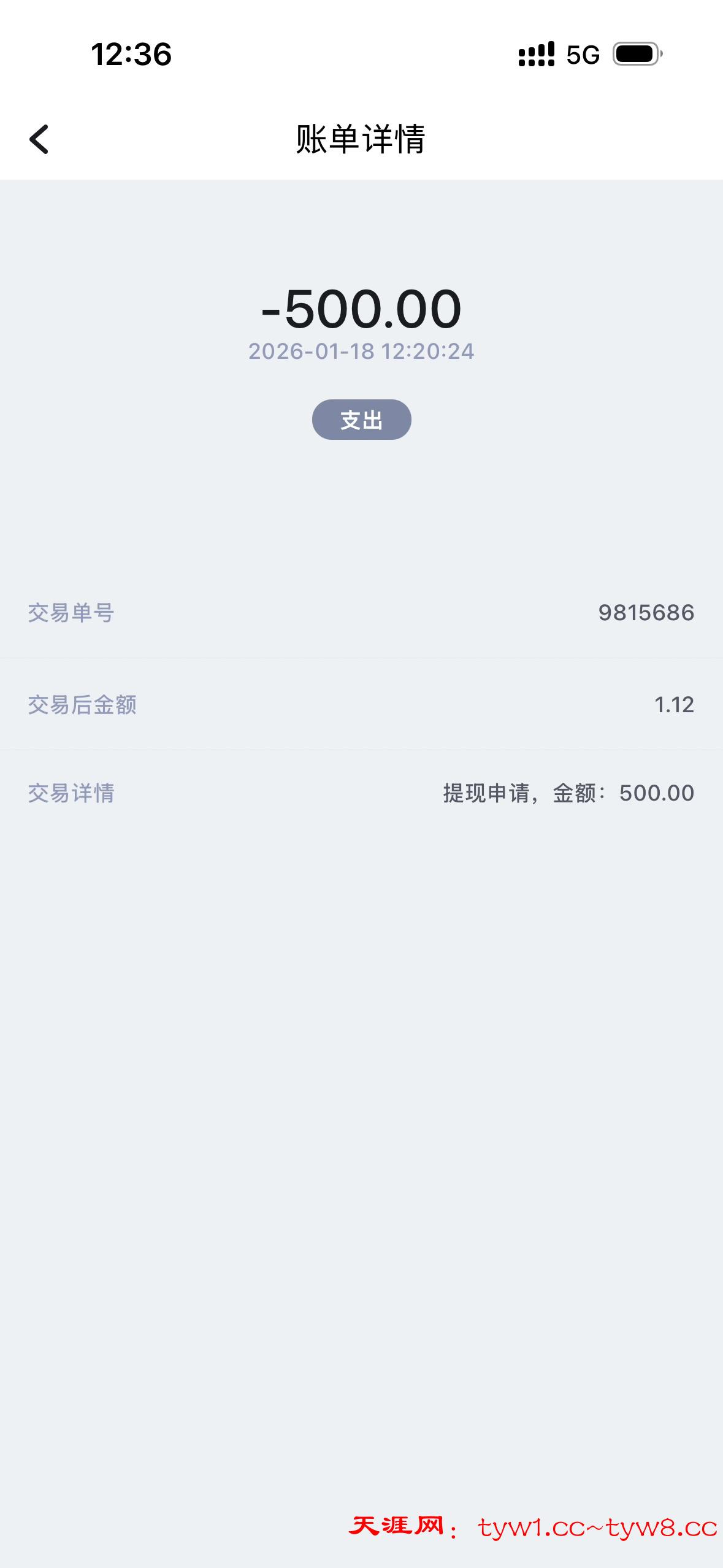Go back from the 账单详情 page
Viewport: 723px width, 1568px height.
point(39,139)
